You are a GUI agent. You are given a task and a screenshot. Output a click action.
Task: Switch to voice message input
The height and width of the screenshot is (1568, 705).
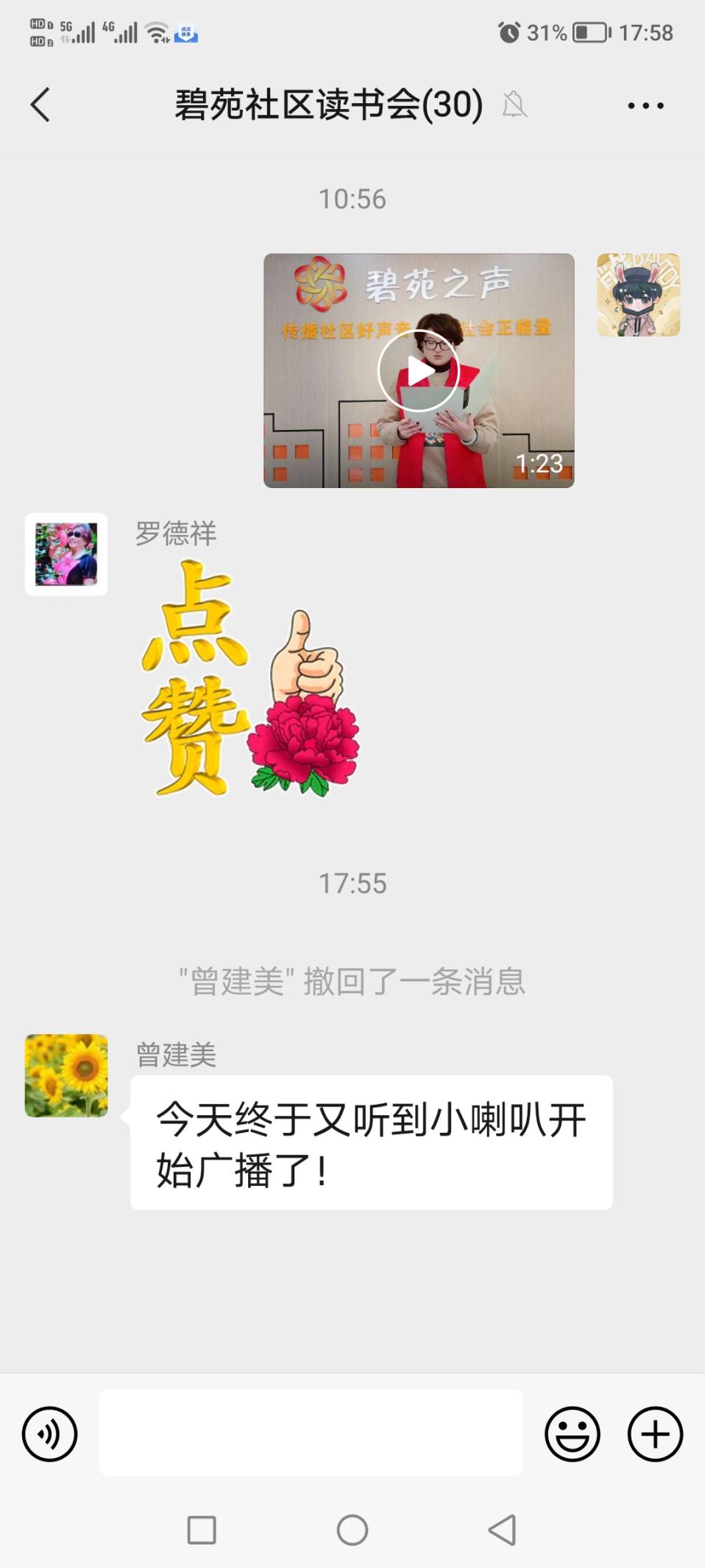tap(49, 1433)
